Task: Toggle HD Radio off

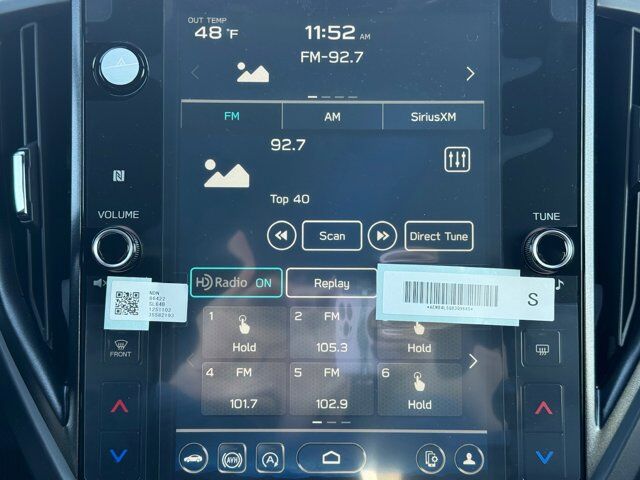Action: pos(236,283)
